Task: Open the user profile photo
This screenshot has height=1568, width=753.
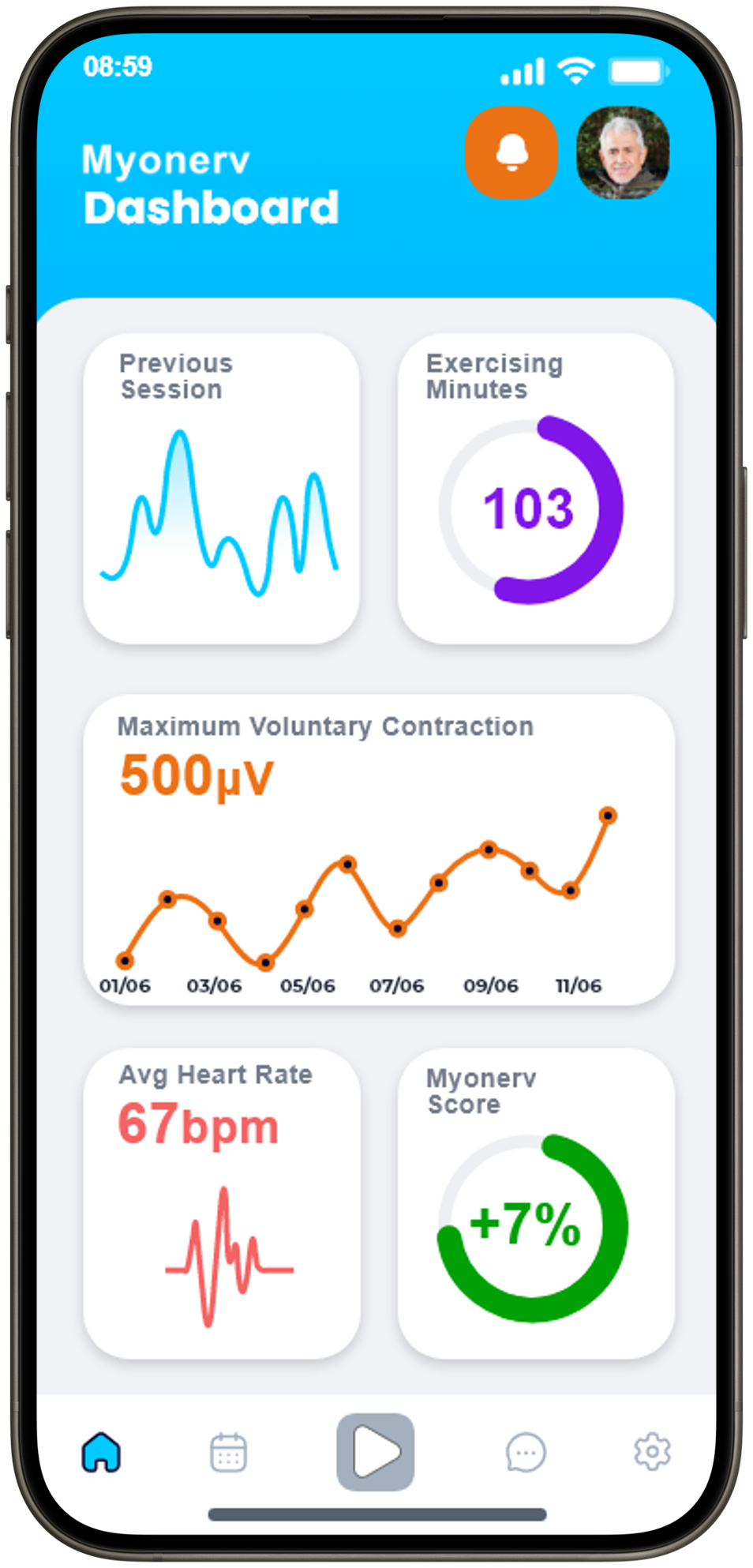Action: tap(623, 152)
